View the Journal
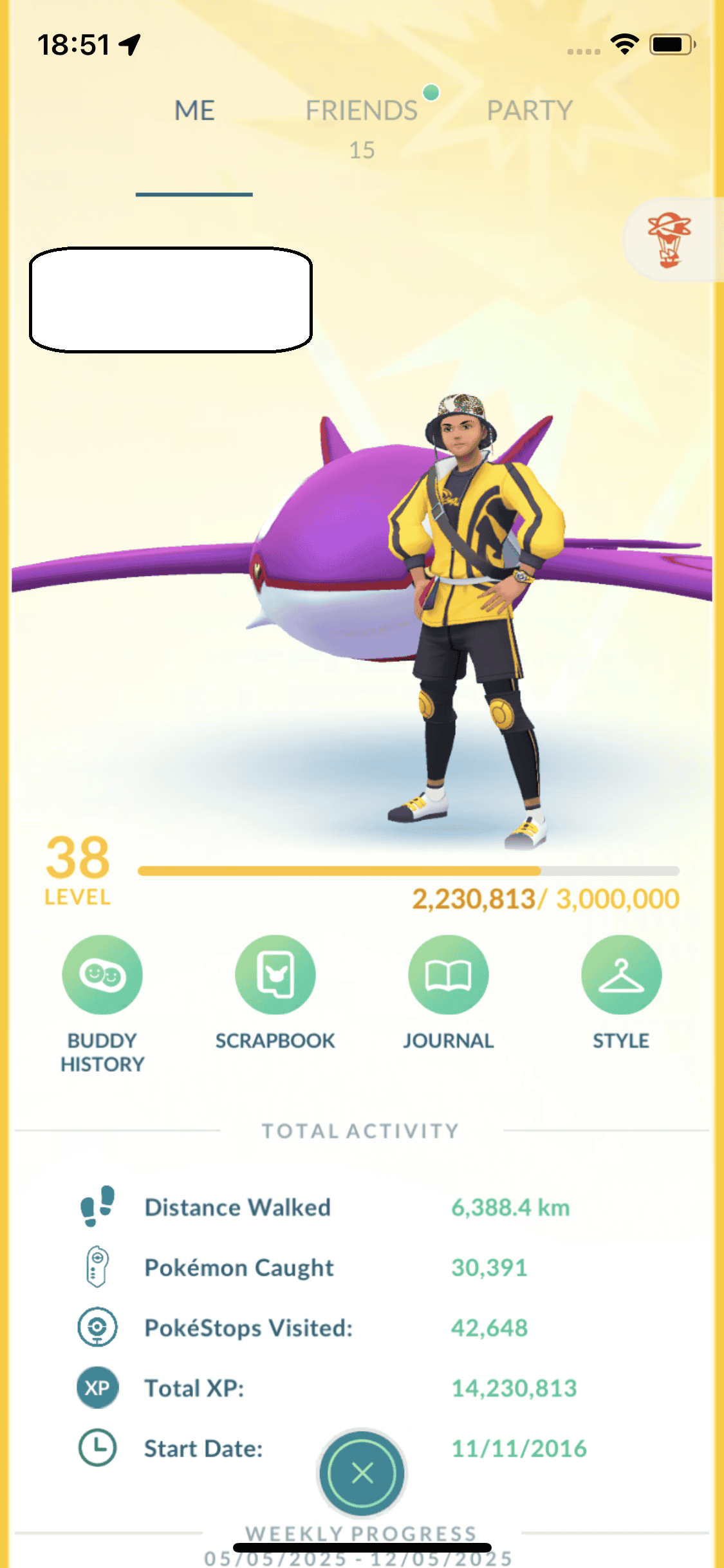Viewport: 724px width, 1568px height. click(x=449, y=975)
